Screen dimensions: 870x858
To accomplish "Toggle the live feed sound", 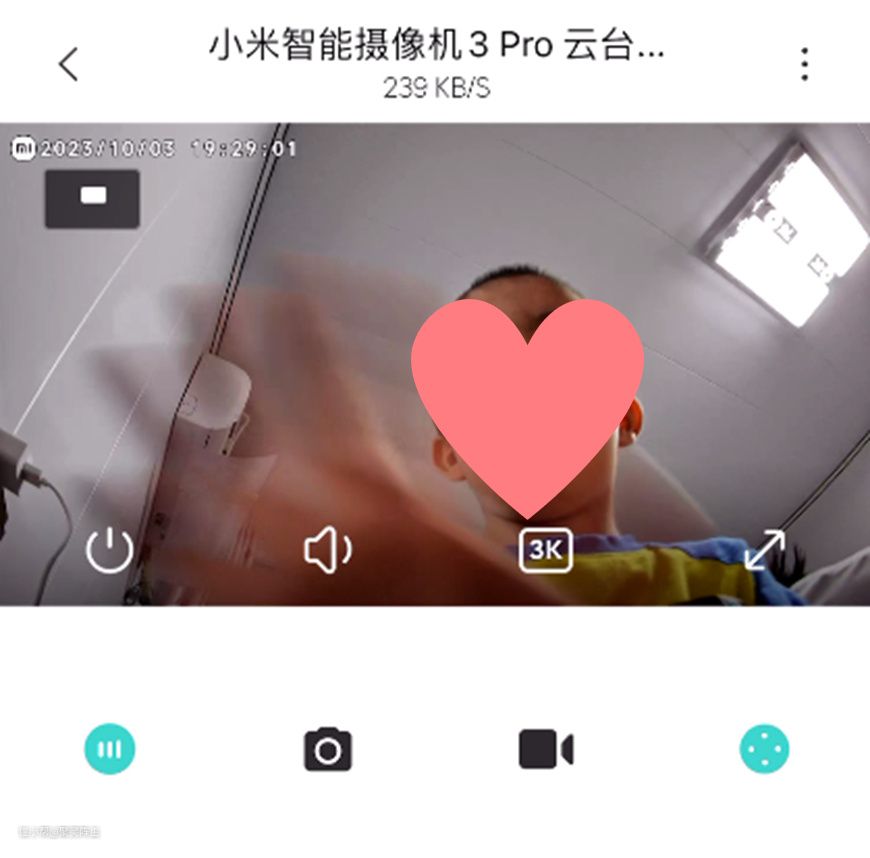I will [328, 551].
